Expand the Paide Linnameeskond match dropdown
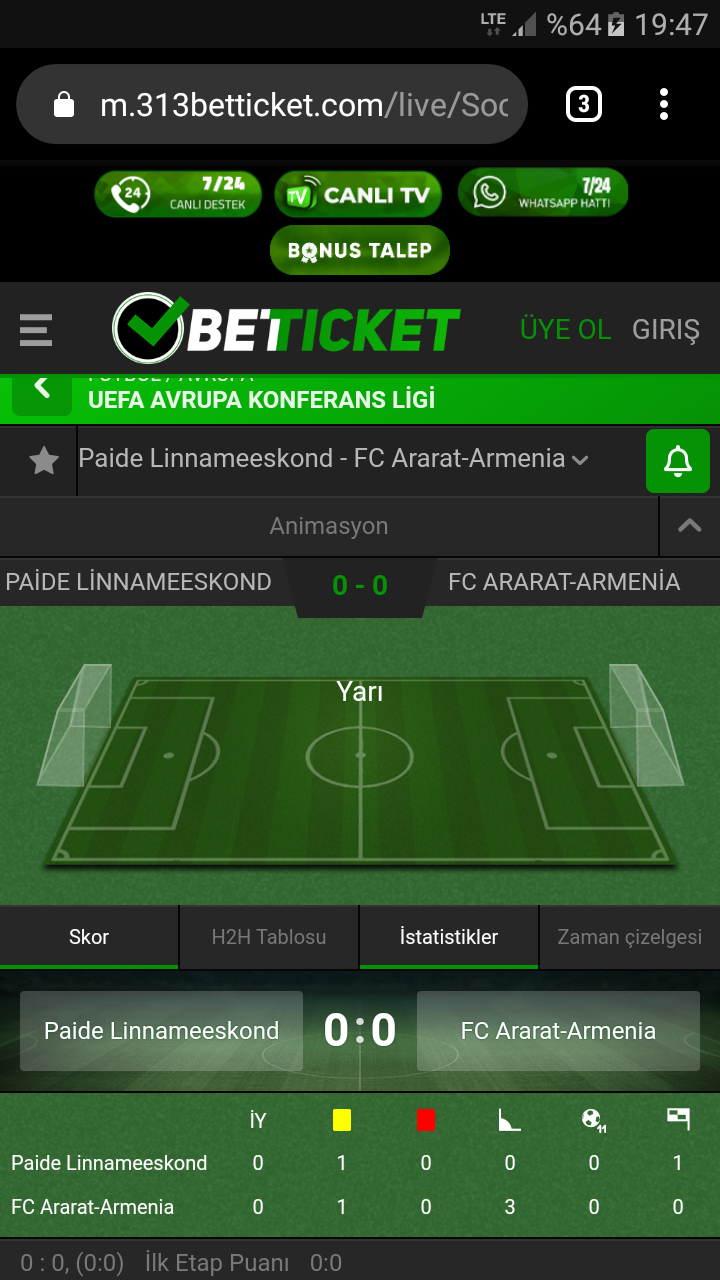720x1280 pixels. pyautogui.click(x=333, y=459)
